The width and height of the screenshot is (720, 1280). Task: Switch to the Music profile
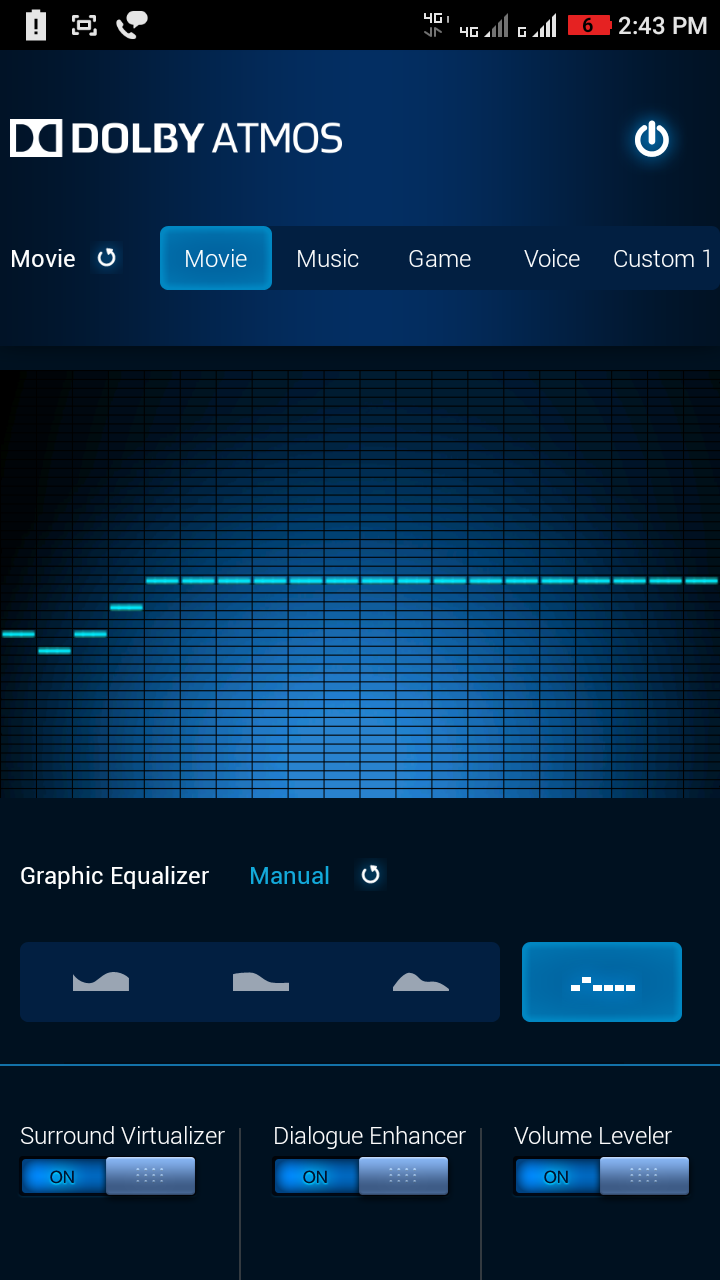pos(327,258)
